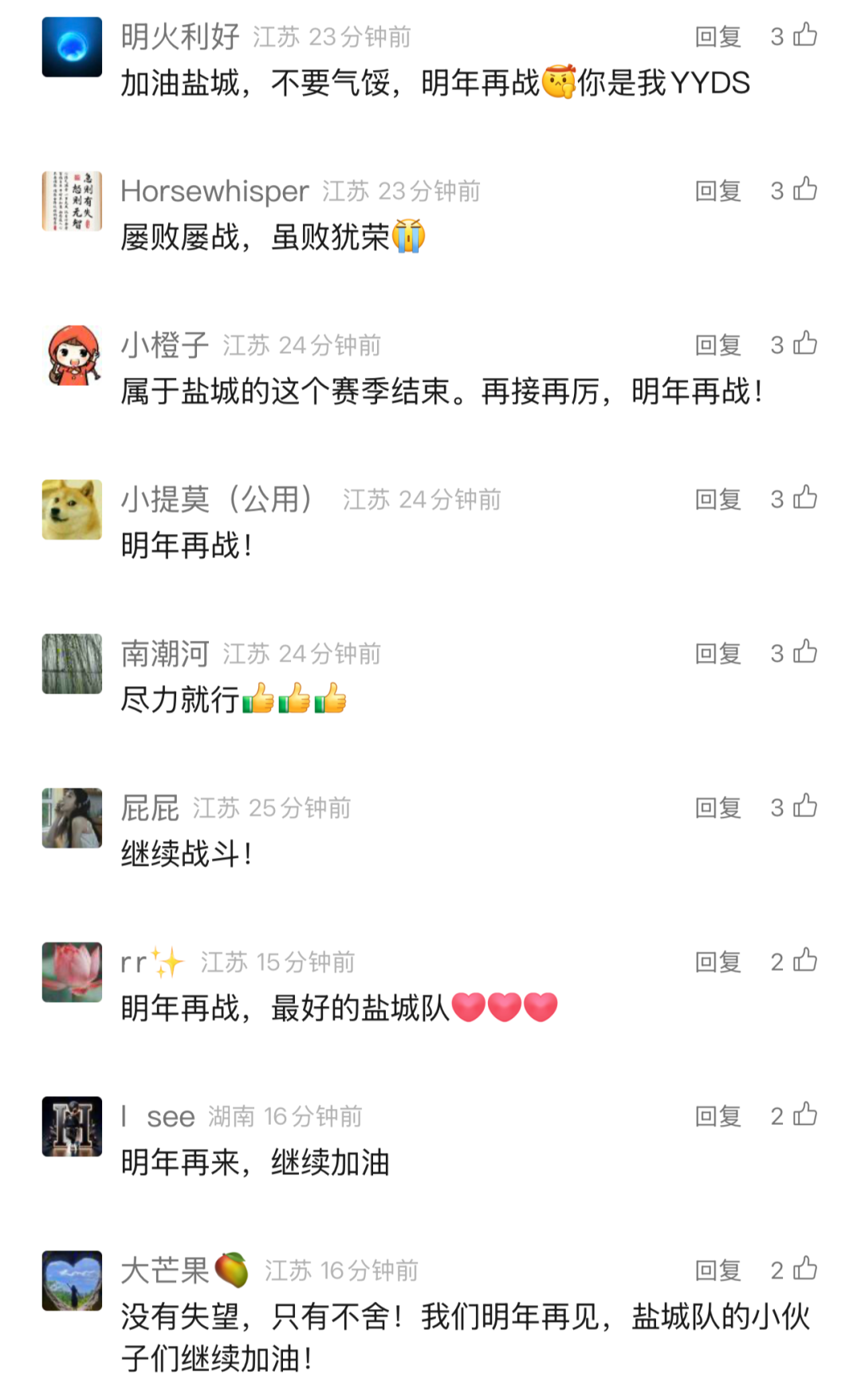Tap username I see from 湖南
The image size is (861, 1400).
pyautogui.click(x=158, y=1116)
